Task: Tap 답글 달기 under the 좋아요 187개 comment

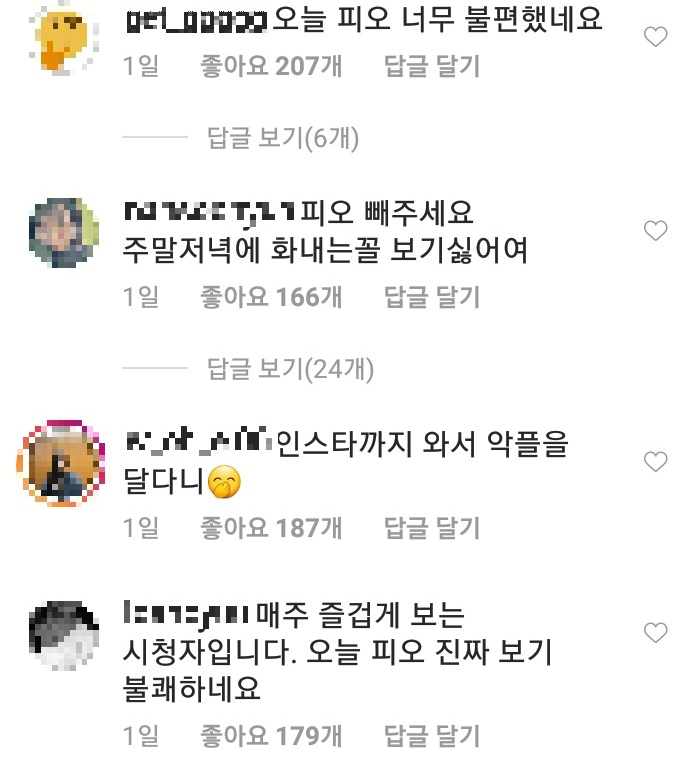Action: tap(432, 527)
